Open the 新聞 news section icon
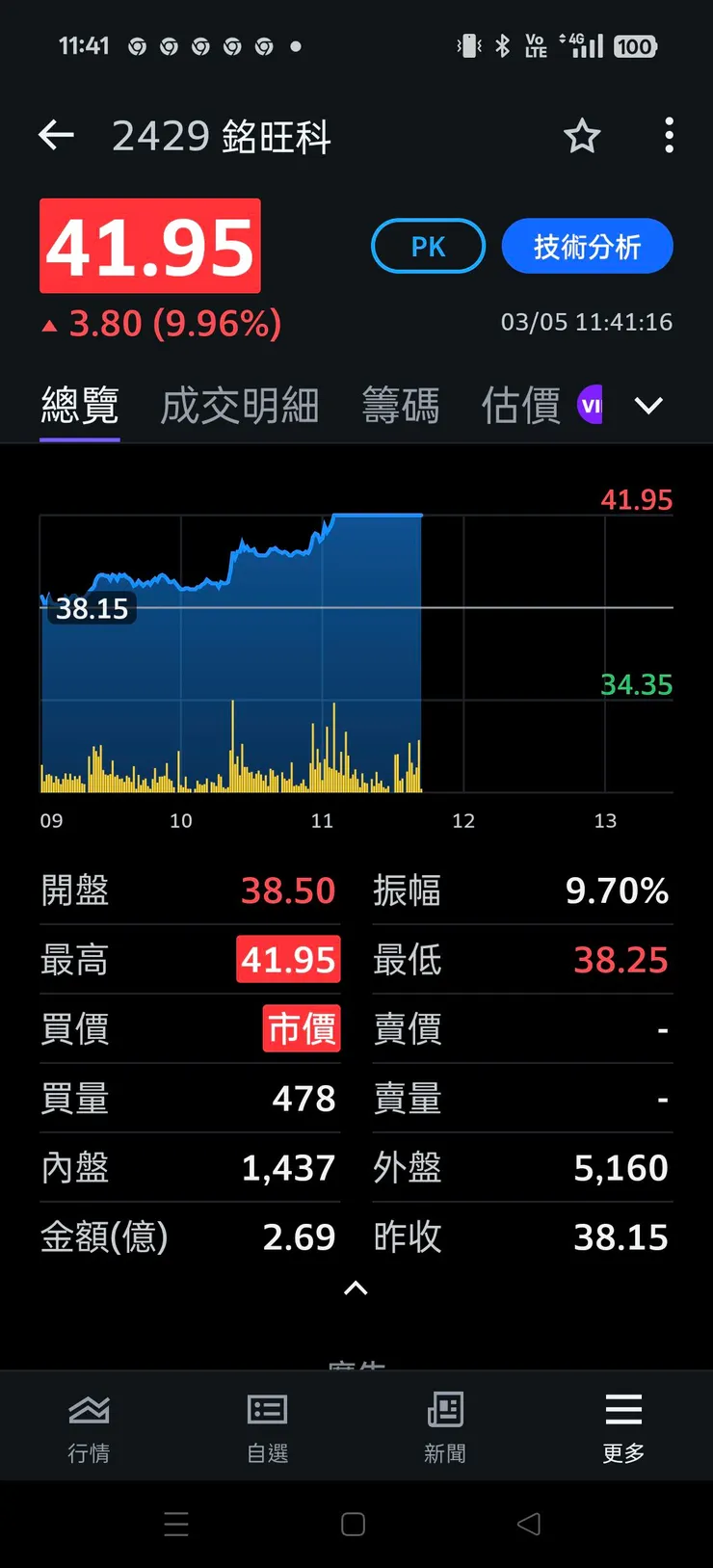 click(x=444, y=1424)
